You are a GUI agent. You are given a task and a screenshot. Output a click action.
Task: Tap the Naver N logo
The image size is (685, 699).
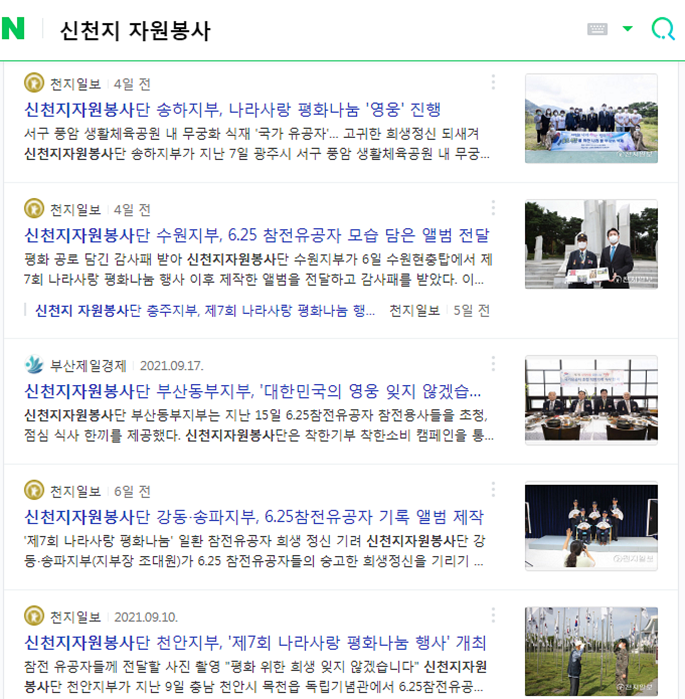tap(14, 29)
